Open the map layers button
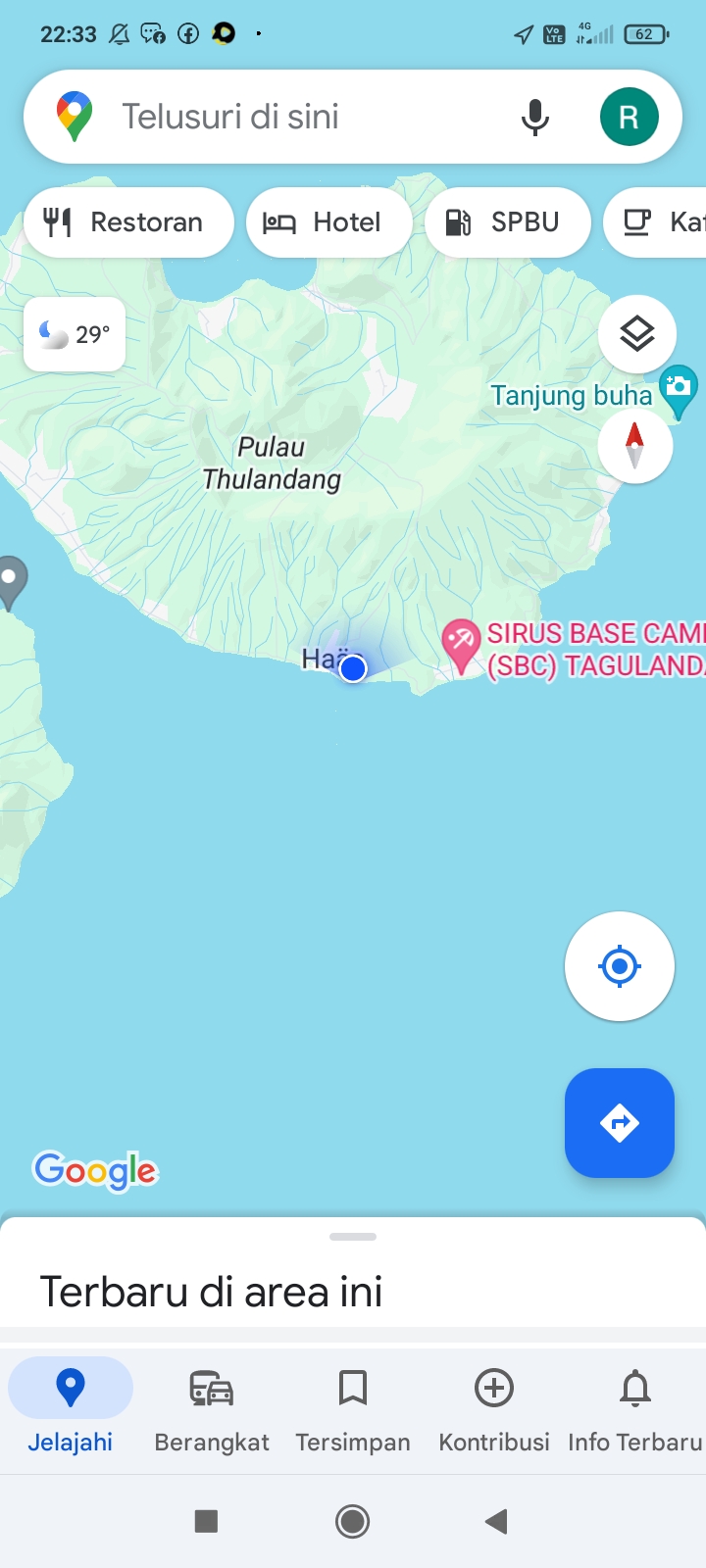 [637, 334]
